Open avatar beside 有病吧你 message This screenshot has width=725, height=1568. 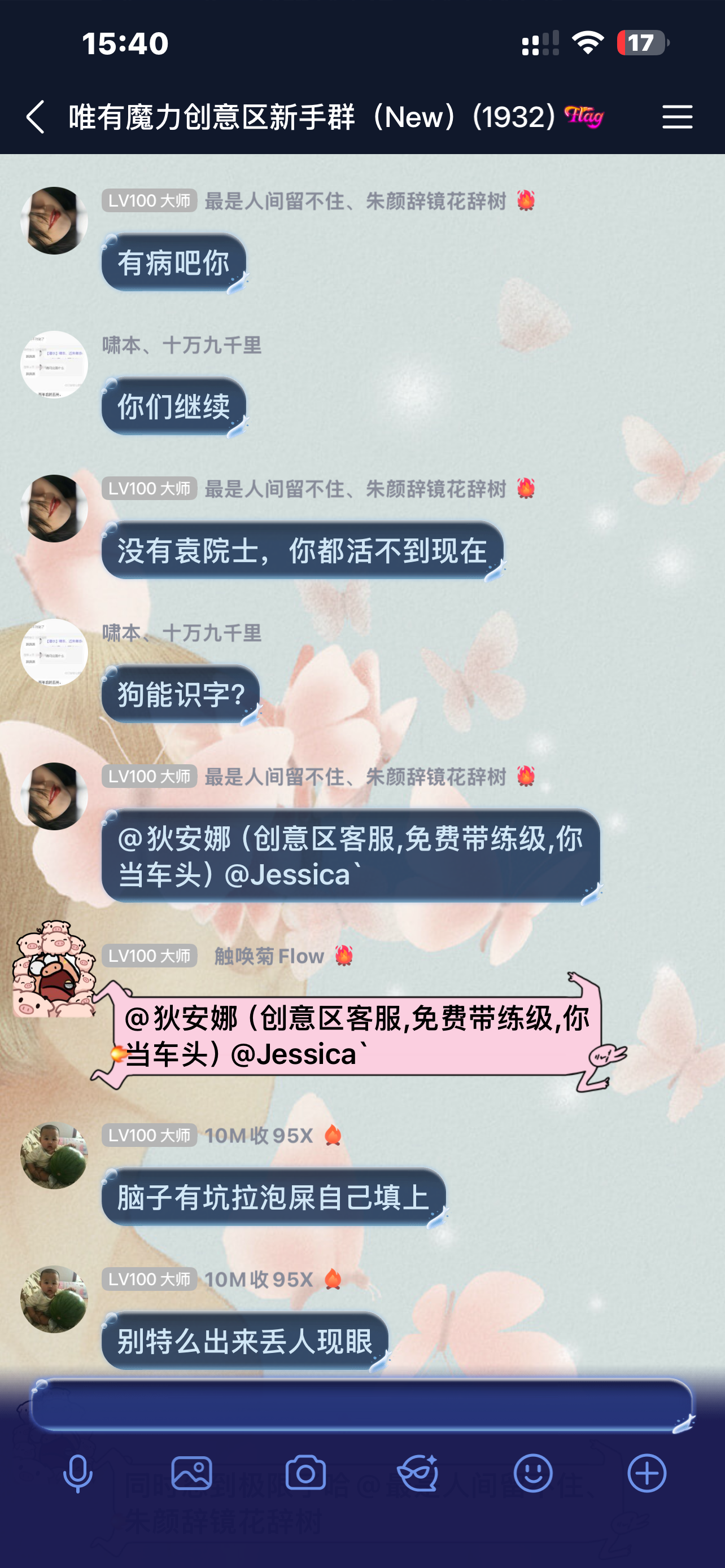click(54, 220)
